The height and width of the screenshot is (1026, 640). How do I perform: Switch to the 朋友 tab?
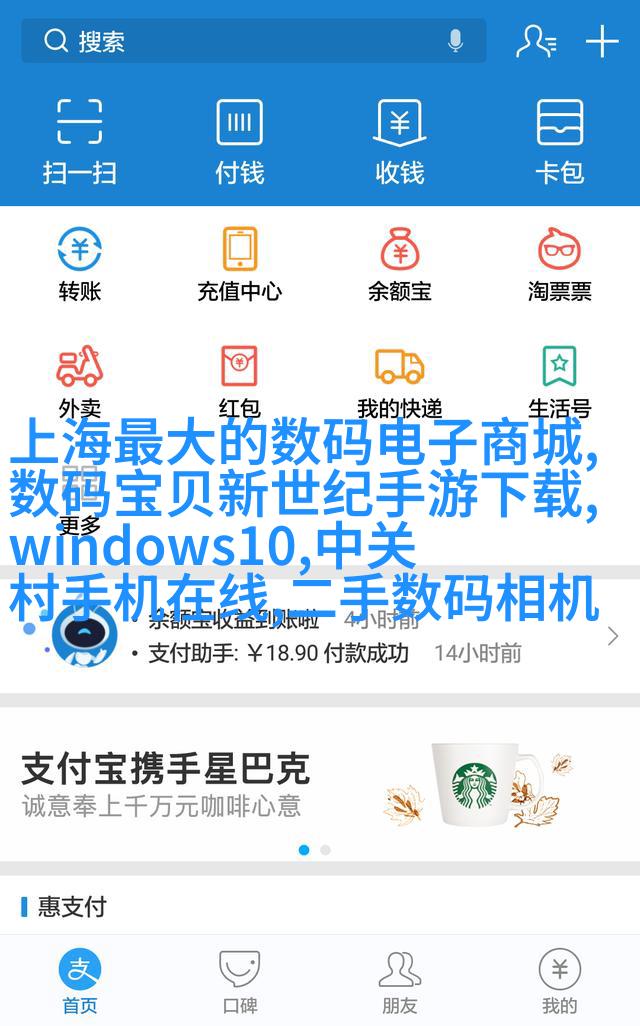(x=400, y=982)
